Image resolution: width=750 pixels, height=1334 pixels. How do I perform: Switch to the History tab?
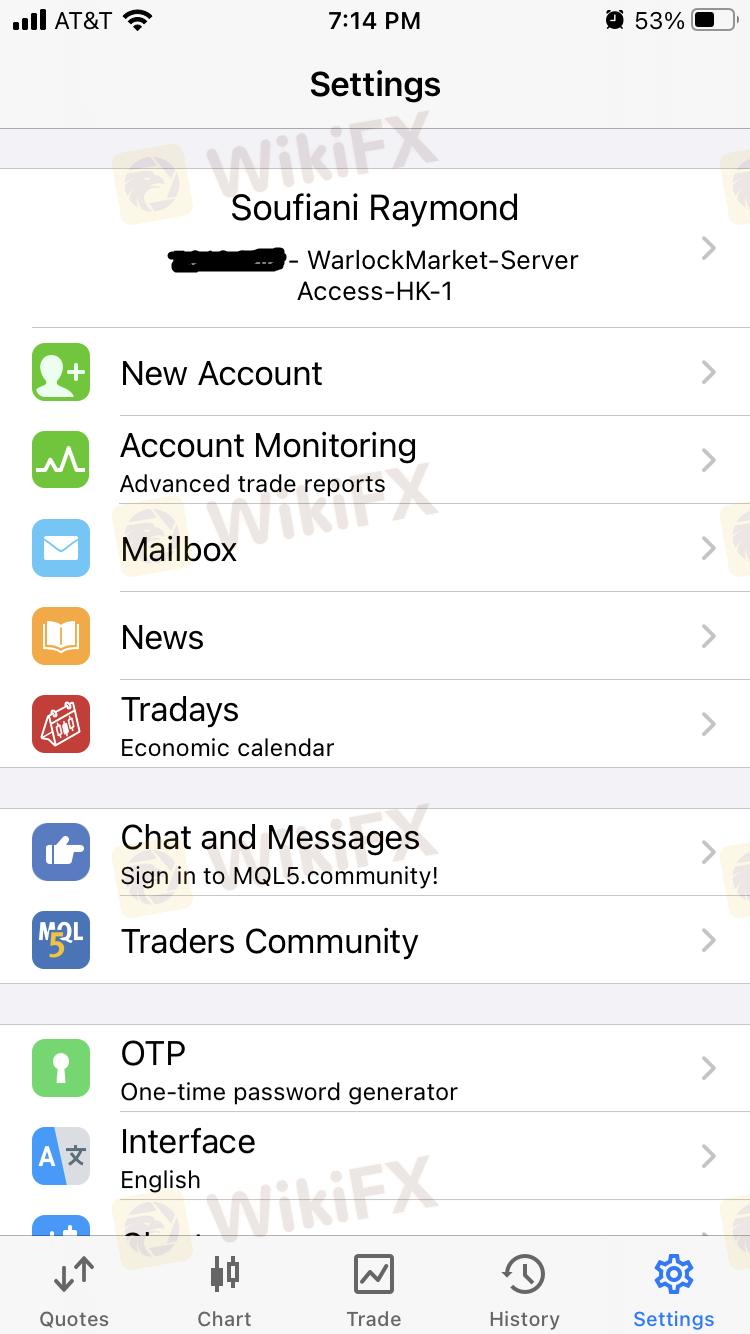(524, 1289)
